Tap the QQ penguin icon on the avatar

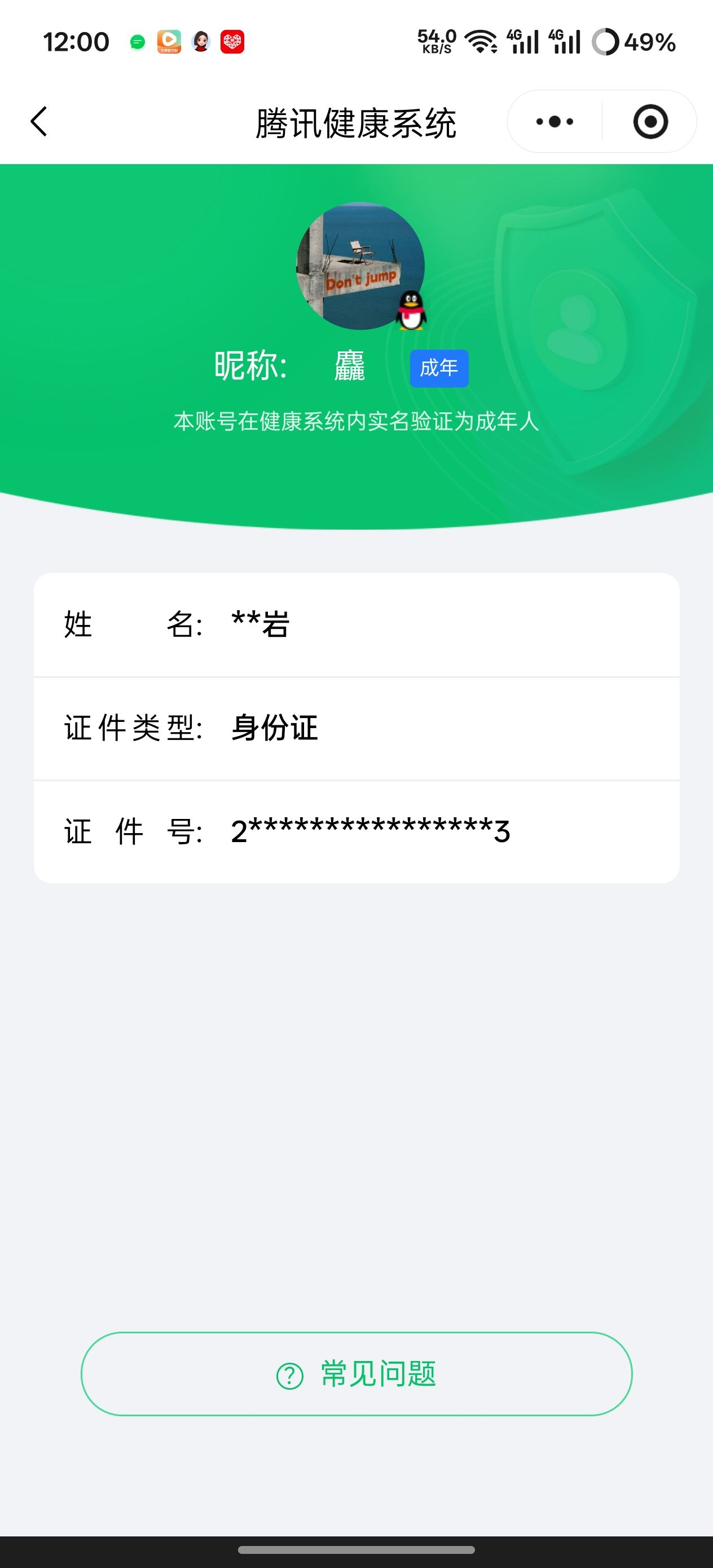click(x=412, y=310)
